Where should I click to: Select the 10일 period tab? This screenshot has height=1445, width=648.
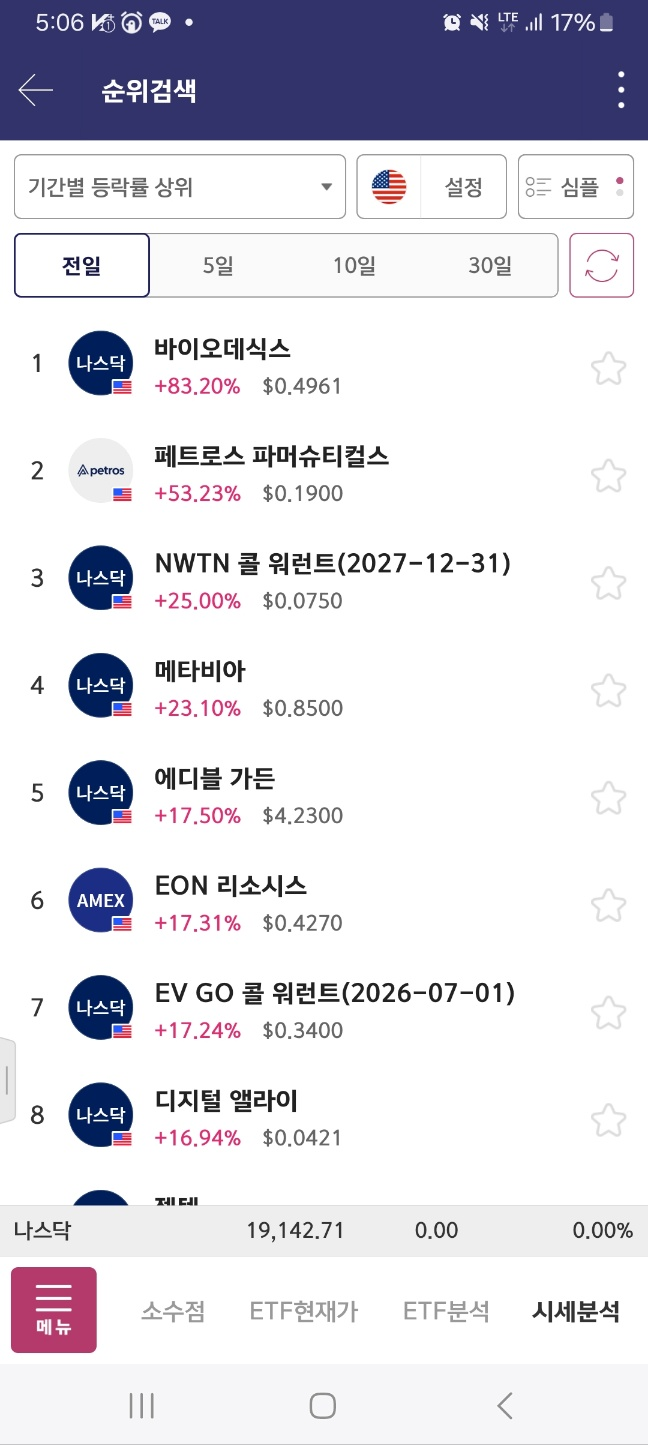[354, 266]
